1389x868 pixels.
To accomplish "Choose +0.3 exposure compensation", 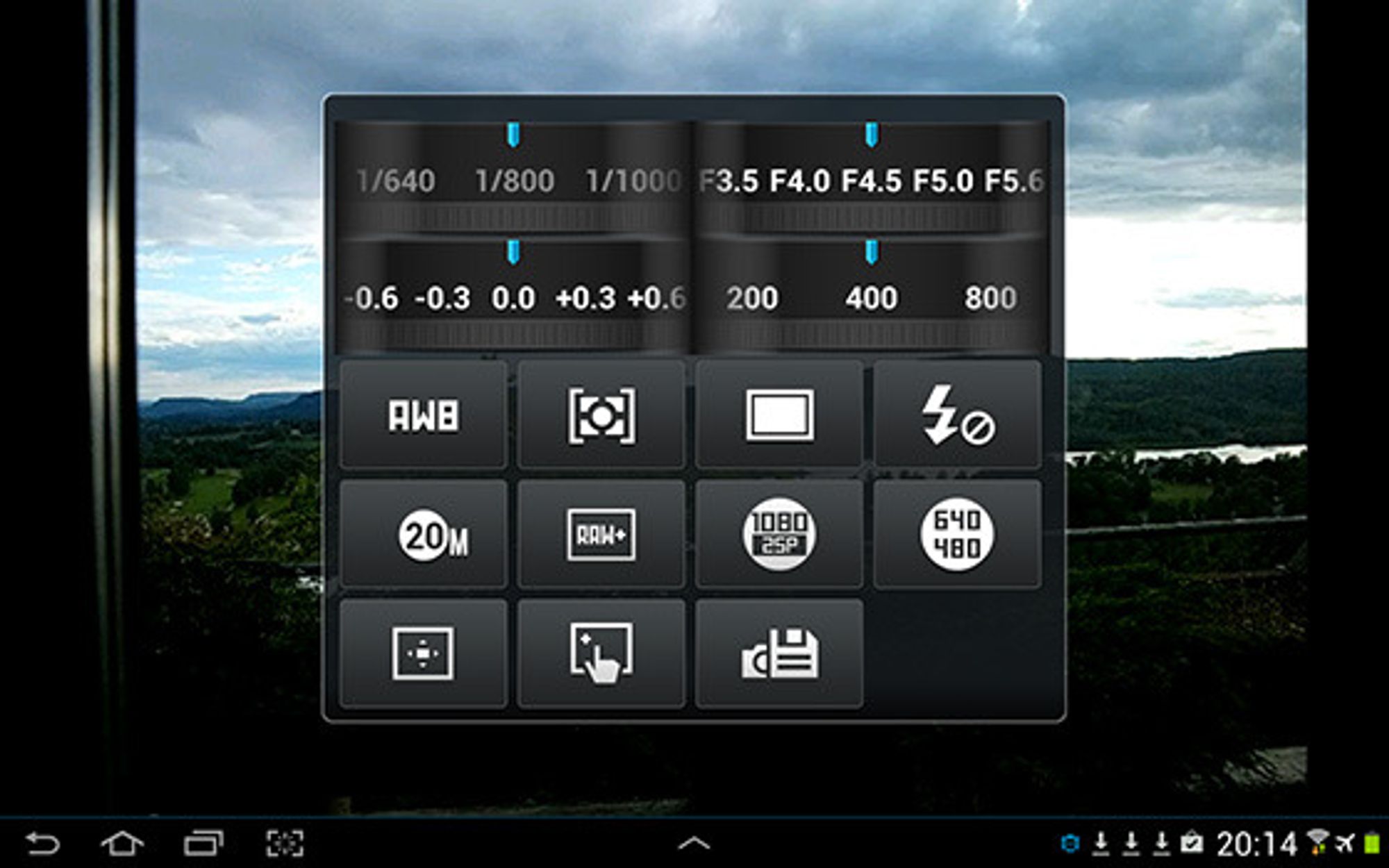I will [585, 299].
